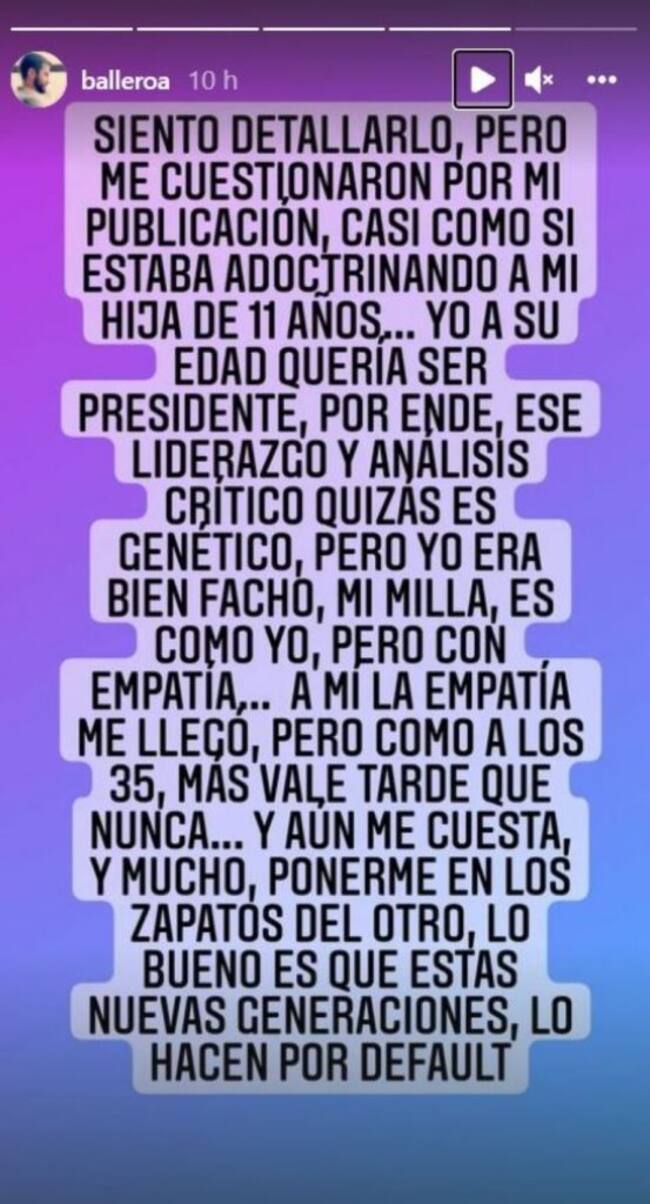The image size is (650, 1204).
Task: Unmute the story sound
Action: tap(540, 80)
